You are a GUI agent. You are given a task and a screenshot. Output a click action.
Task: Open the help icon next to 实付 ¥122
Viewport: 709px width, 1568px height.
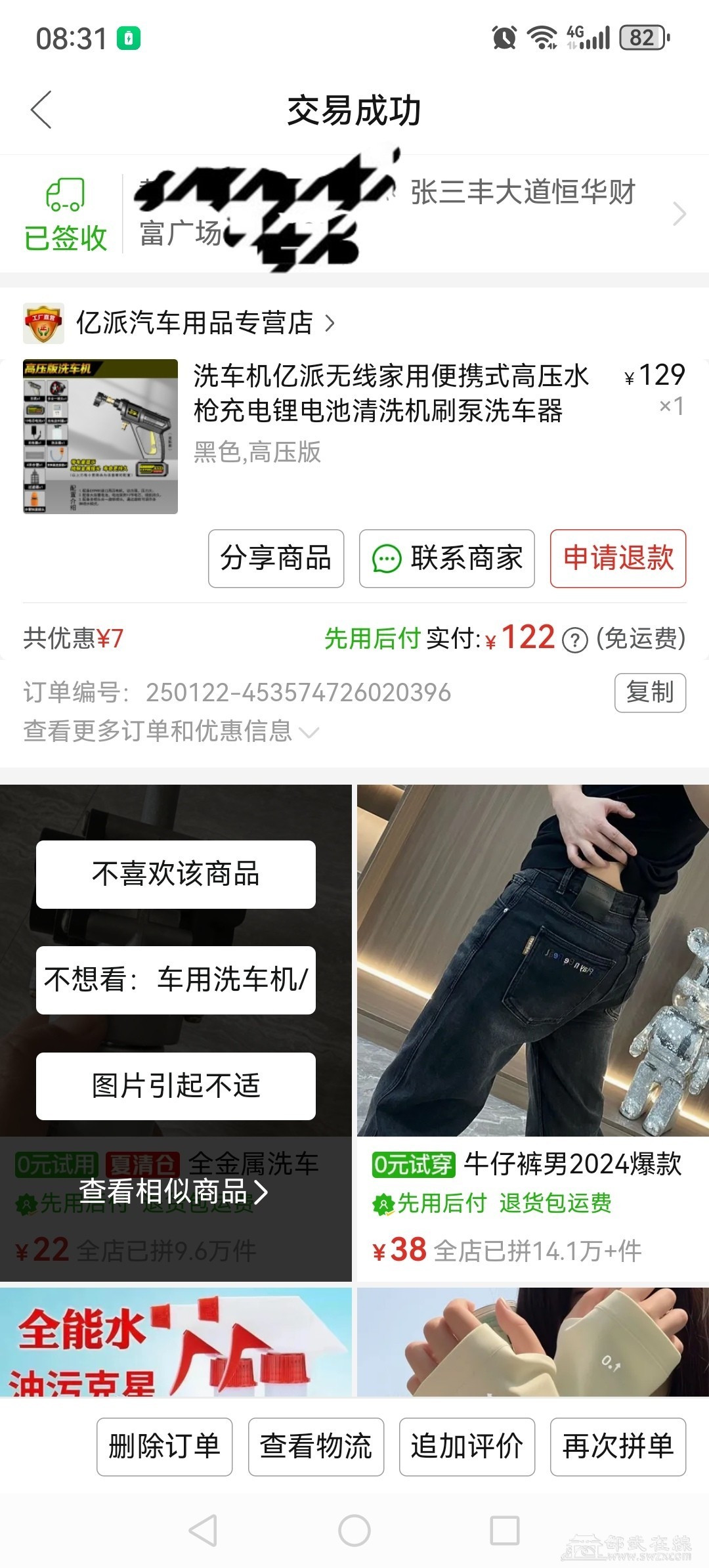click(575, 640)
